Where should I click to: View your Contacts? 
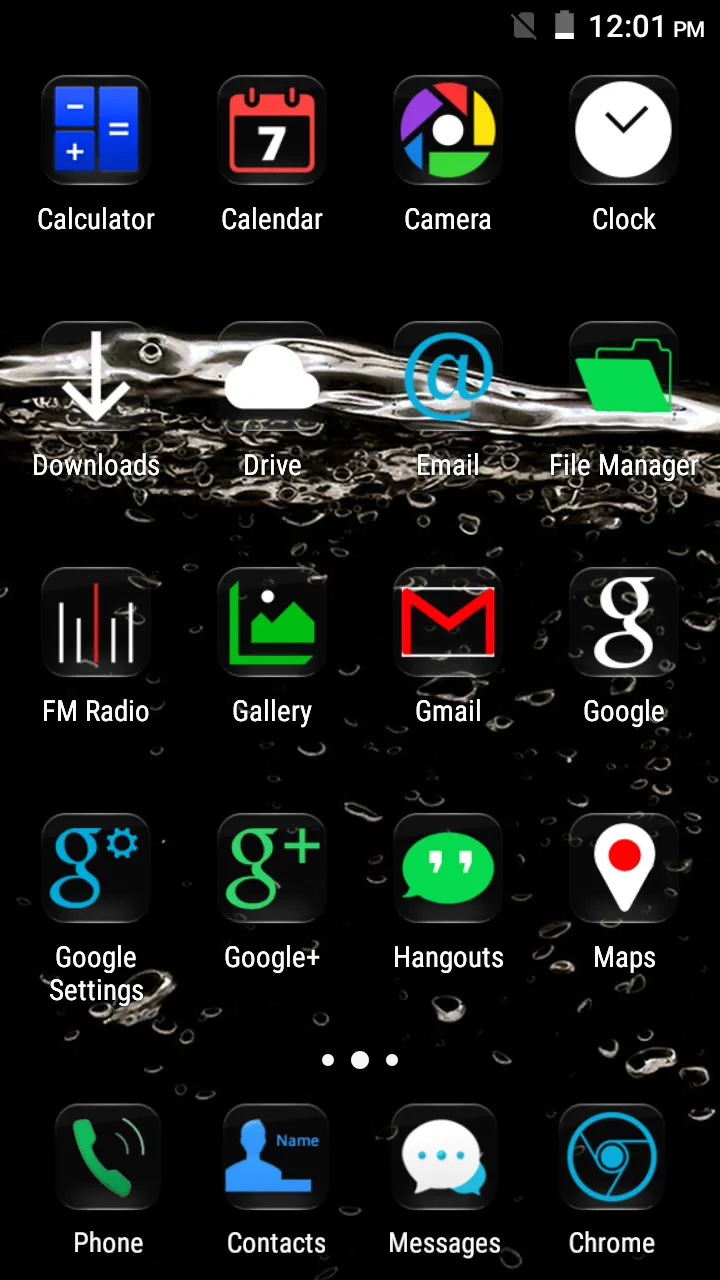point(276,1155)
